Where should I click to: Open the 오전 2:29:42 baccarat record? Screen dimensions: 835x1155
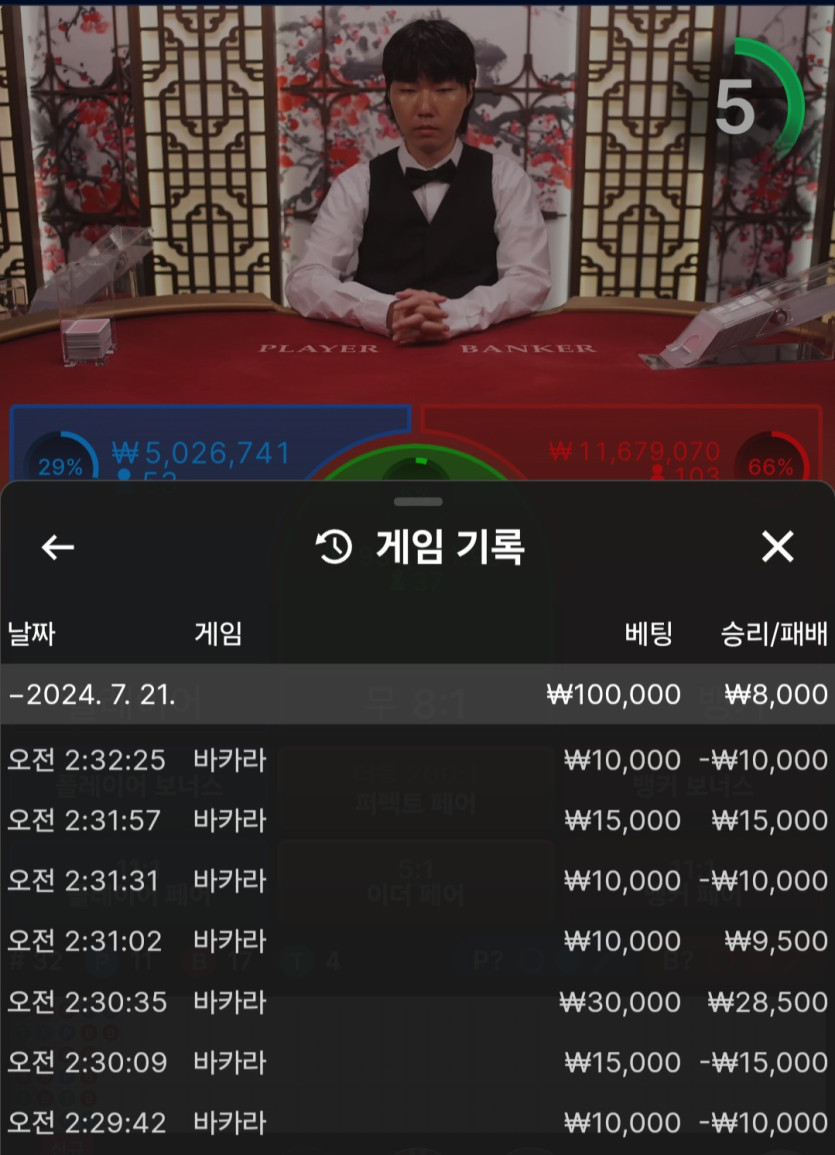(x=417, y=1123)
